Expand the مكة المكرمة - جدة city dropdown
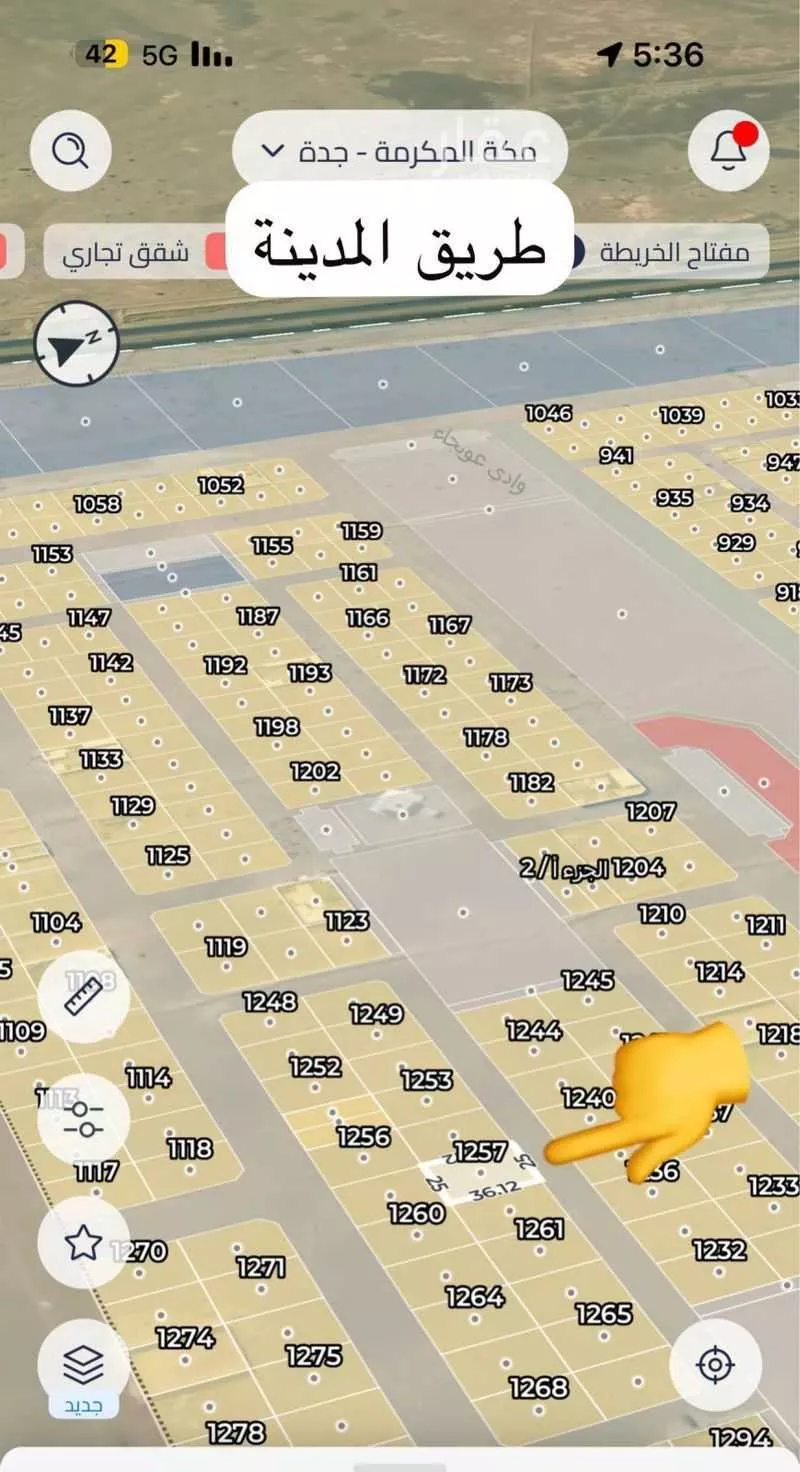The width and height of the screenshot is (800, 1472). click(400, 152)
